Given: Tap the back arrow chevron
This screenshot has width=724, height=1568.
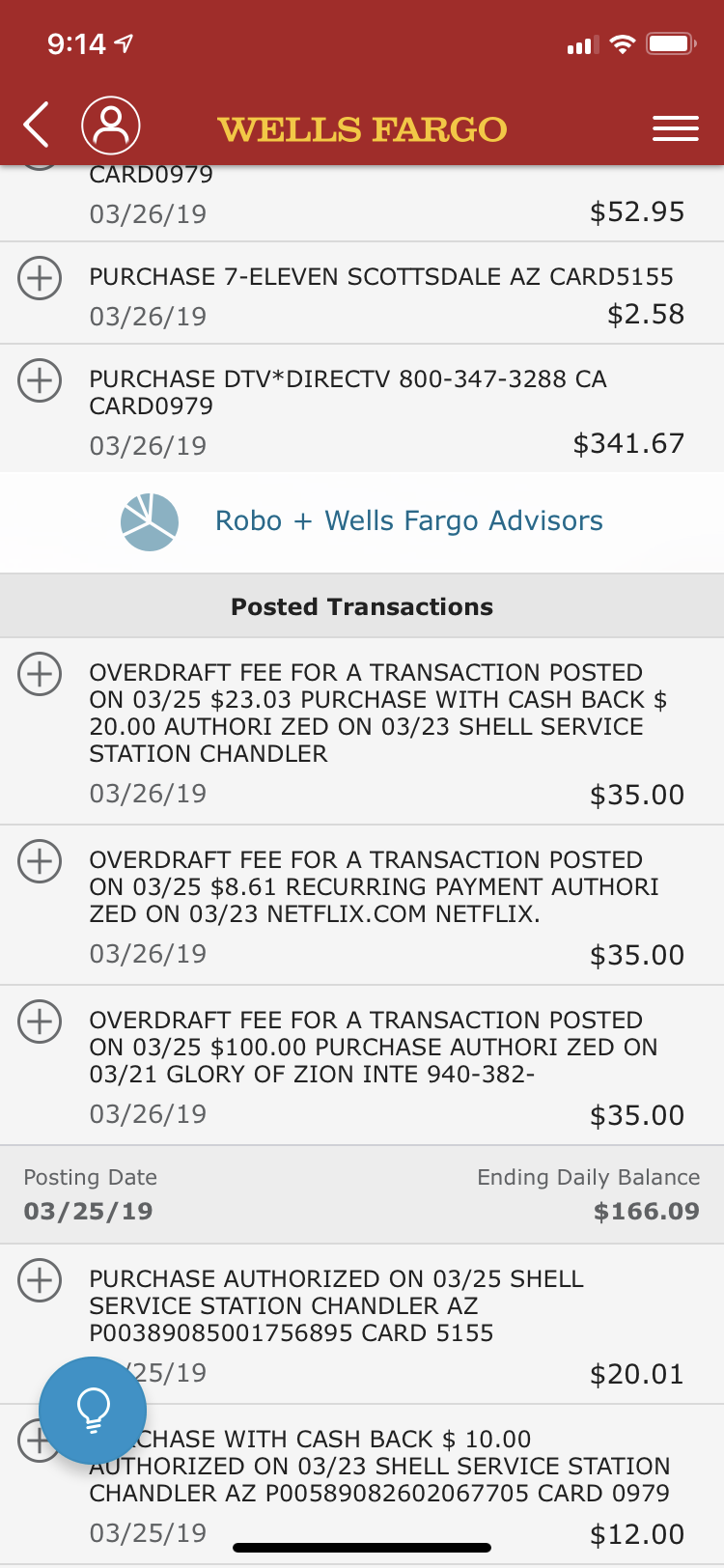Looking at the screenshot, I should pos(35,126).
